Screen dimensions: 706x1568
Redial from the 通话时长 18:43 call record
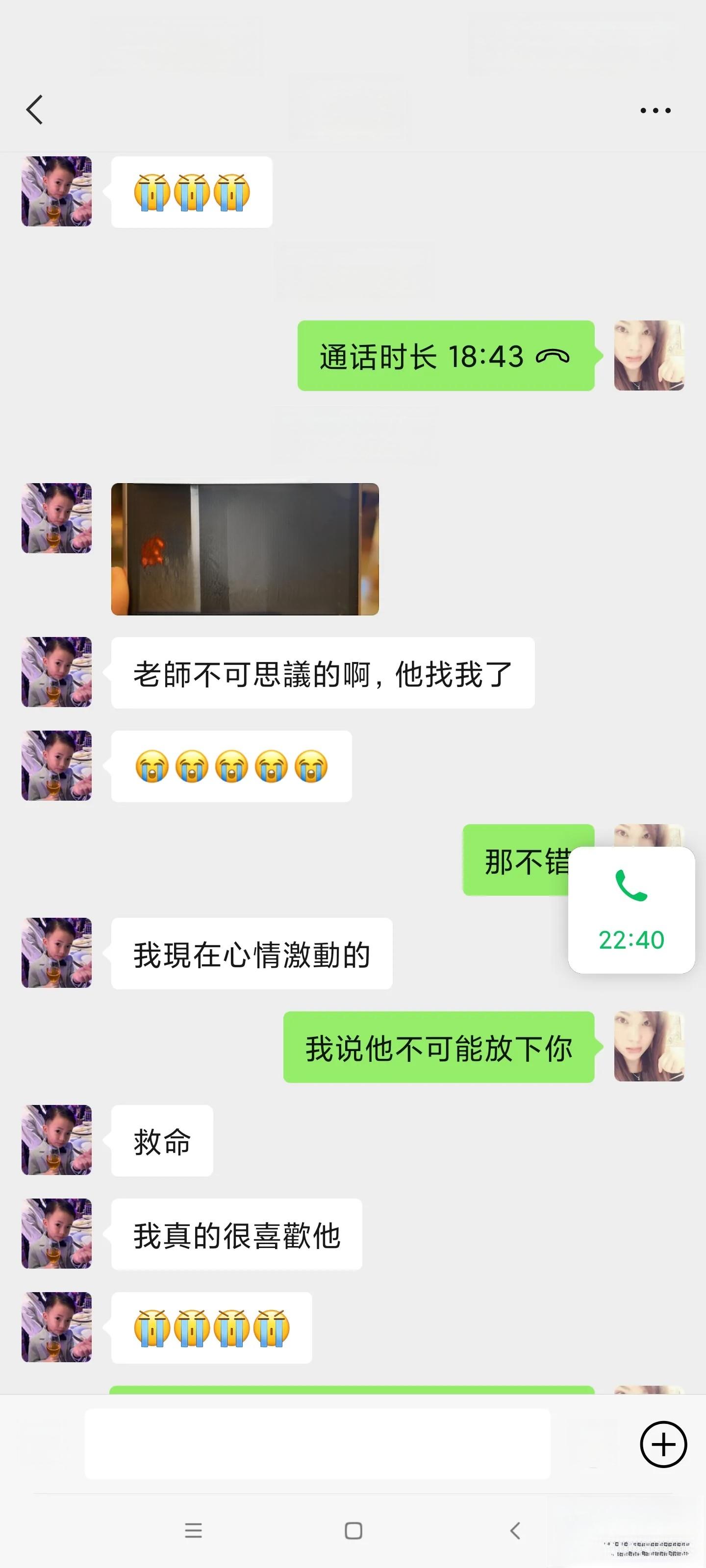coord(445,356)
